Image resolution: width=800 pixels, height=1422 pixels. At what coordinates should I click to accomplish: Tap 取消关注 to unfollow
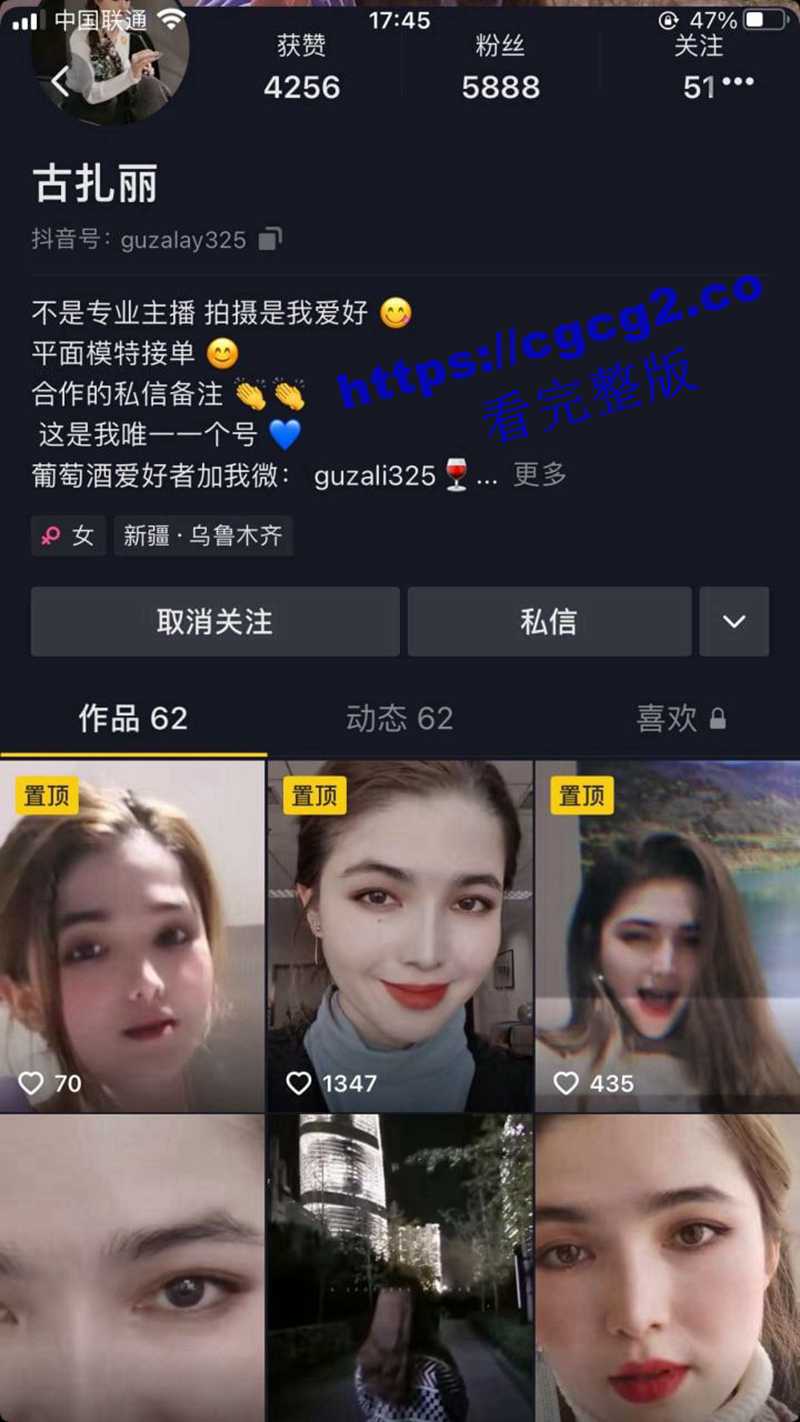point(215,621)
